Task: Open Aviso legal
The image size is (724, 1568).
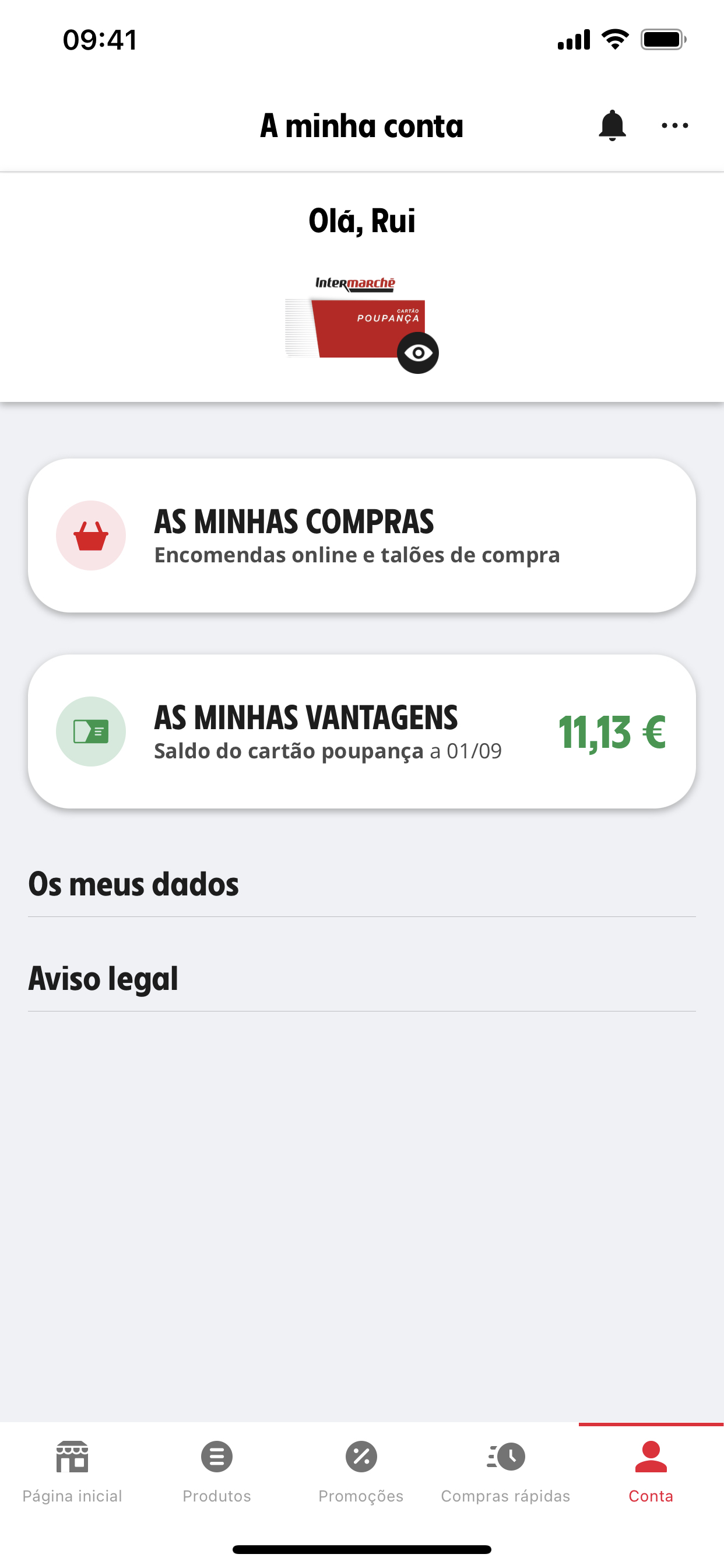Action: point(362,979)
